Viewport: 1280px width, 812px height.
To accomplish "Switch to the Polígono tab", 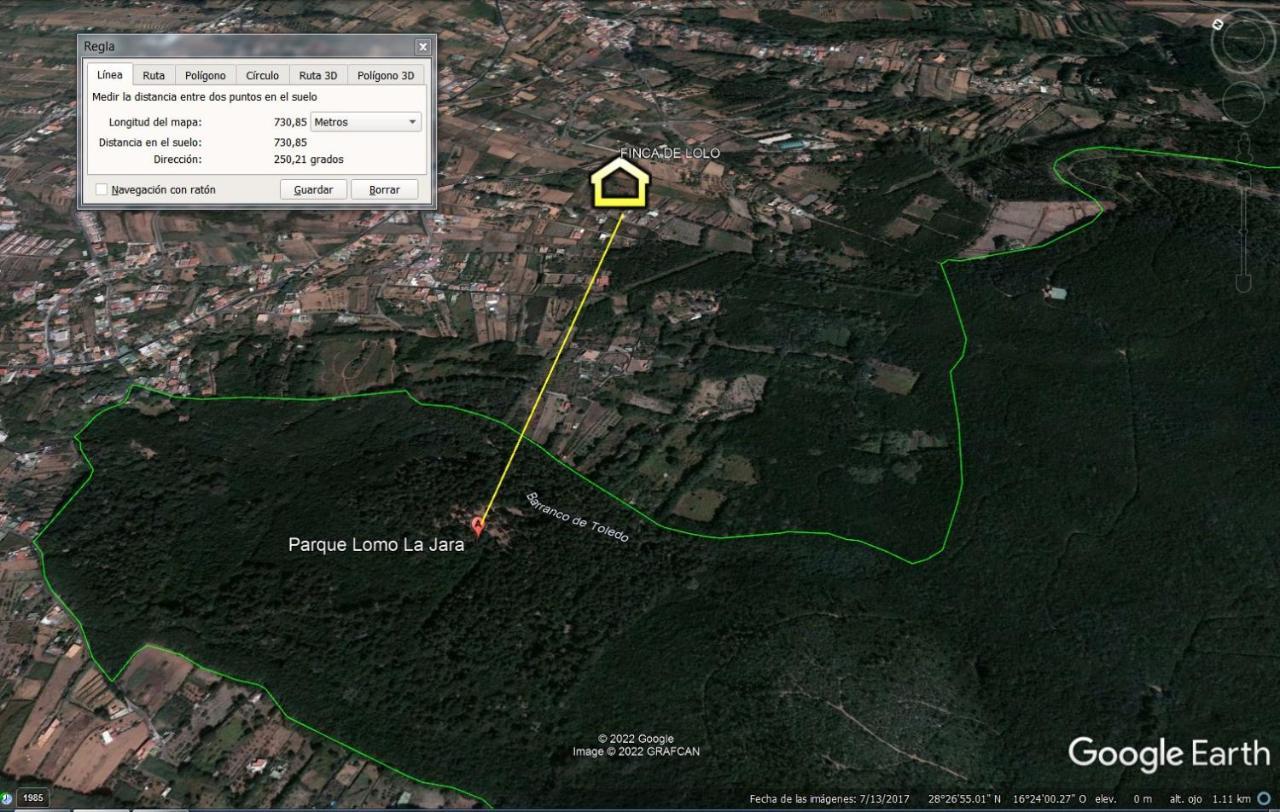I will tap(205, 75).
